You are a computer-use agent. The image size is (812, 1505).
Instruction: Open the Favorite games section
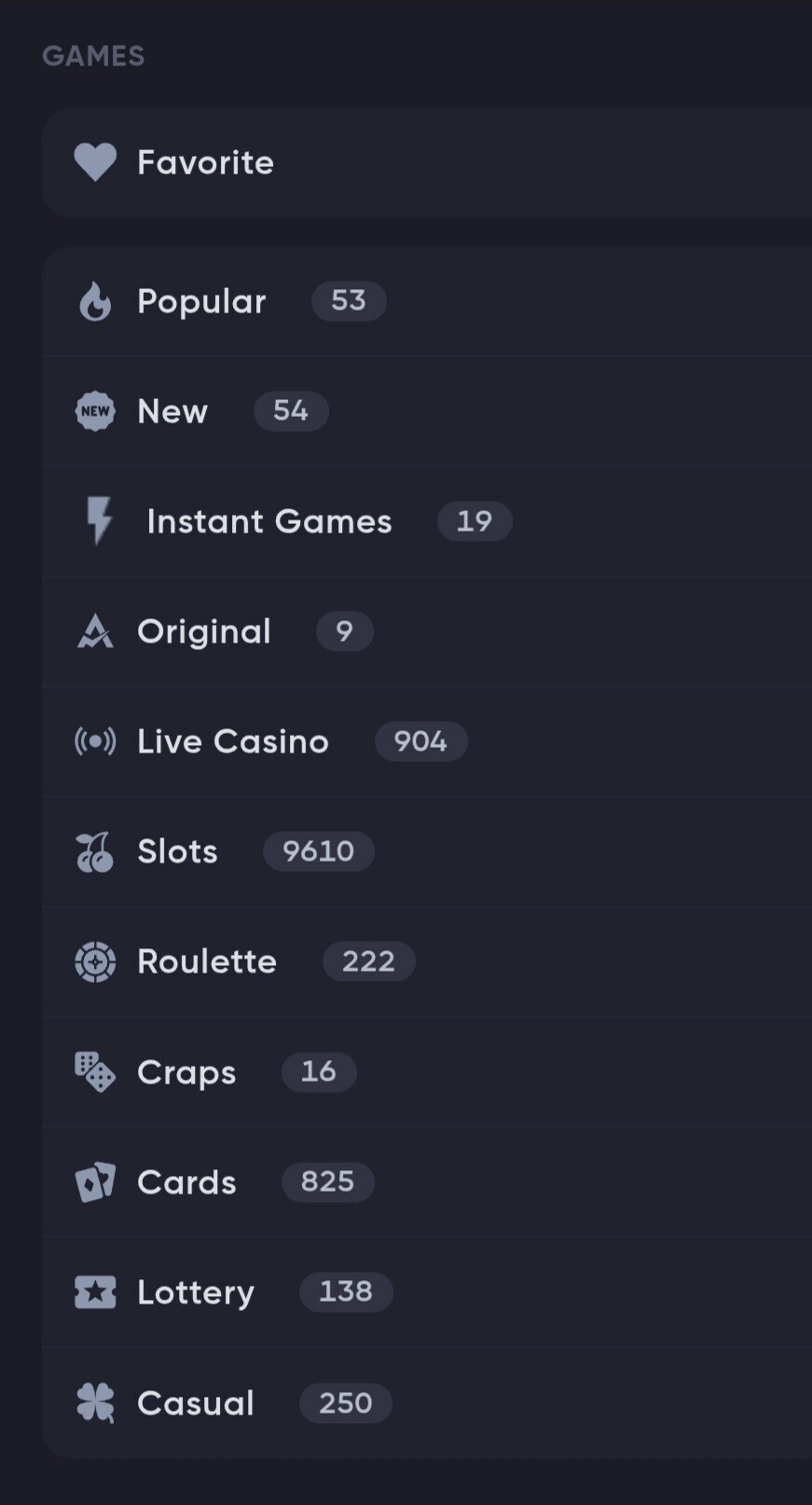click(x=427, y=163)
